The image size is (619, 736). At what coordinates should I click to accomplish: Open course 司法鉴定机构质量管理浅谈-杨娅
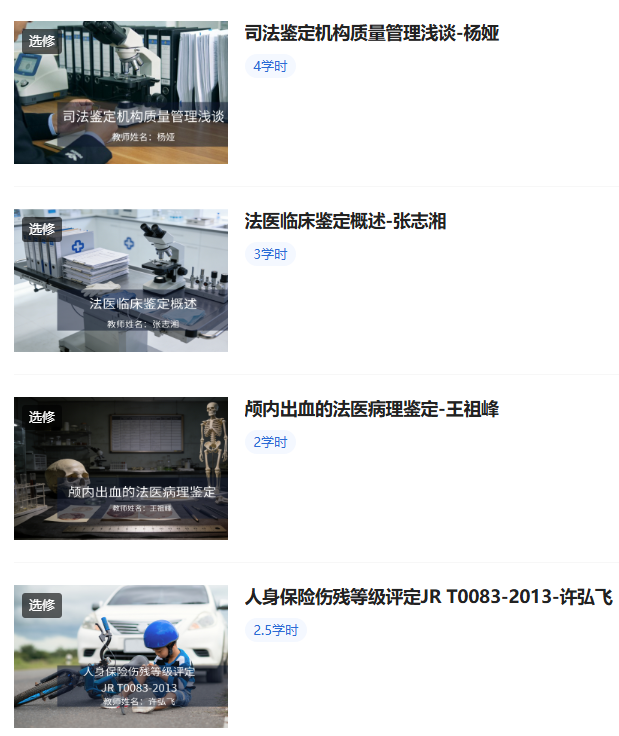pyautogui.click(x=371, y=34)
